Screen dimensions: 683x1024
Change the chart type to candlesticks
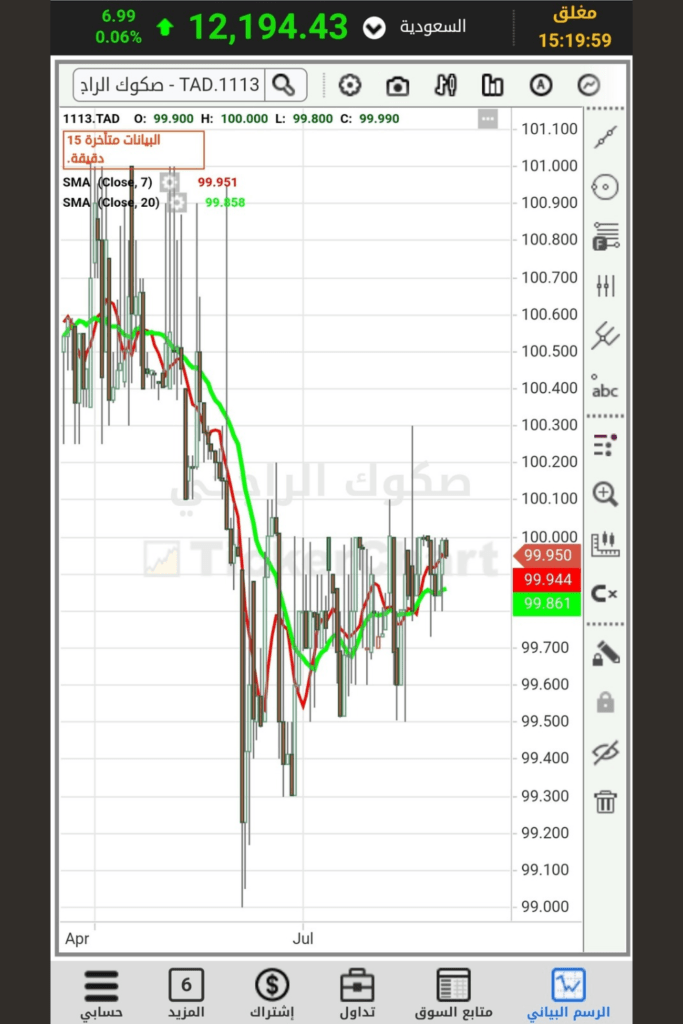[x=445, y=85]
